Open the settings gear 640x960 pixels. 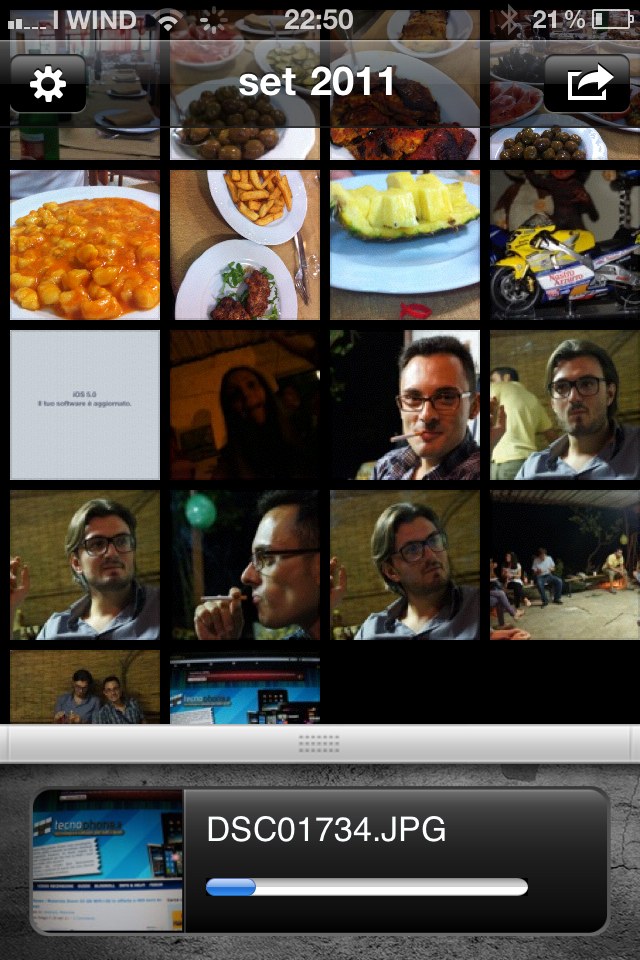[47, 84]
